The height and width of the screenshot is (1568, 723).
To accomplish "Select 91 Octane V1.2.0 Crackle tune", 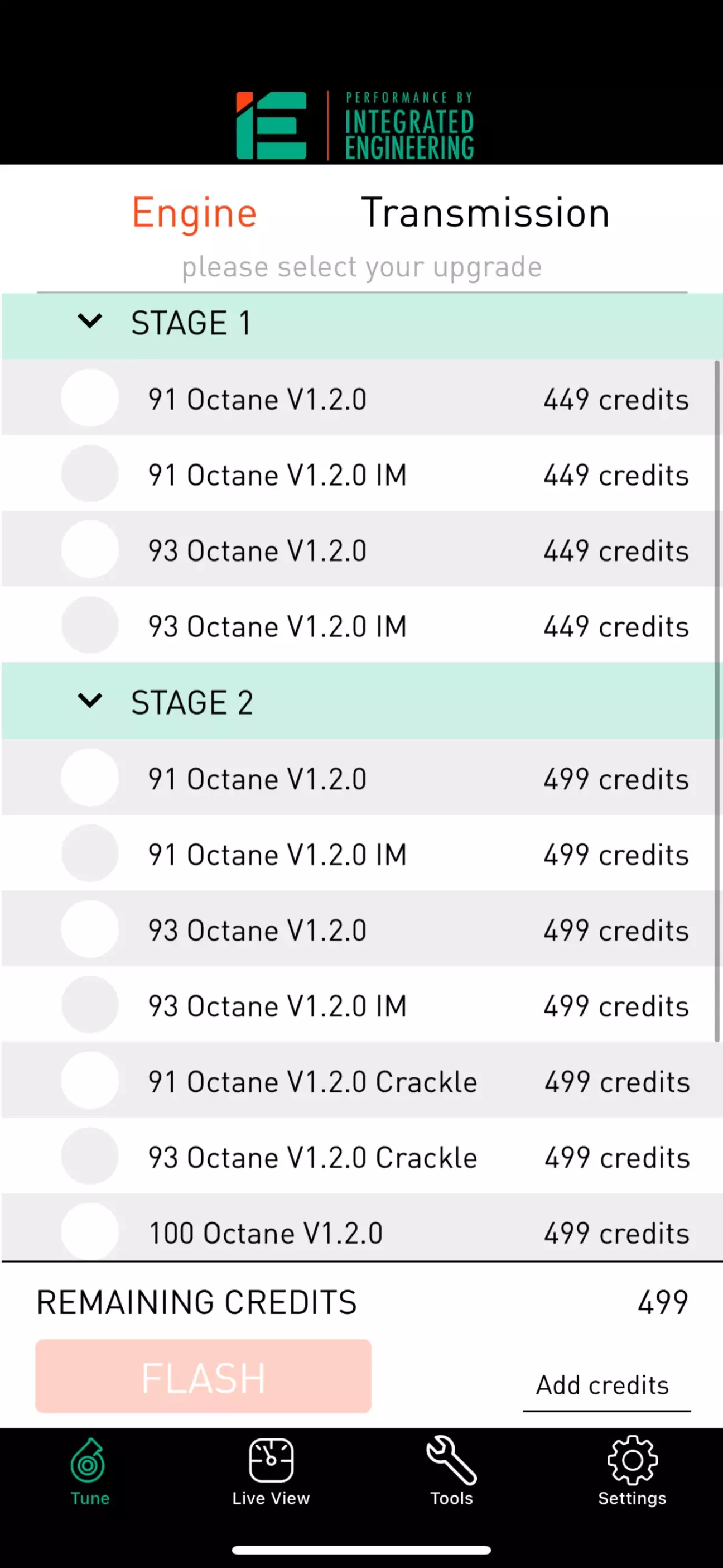I will point(361,1081).
